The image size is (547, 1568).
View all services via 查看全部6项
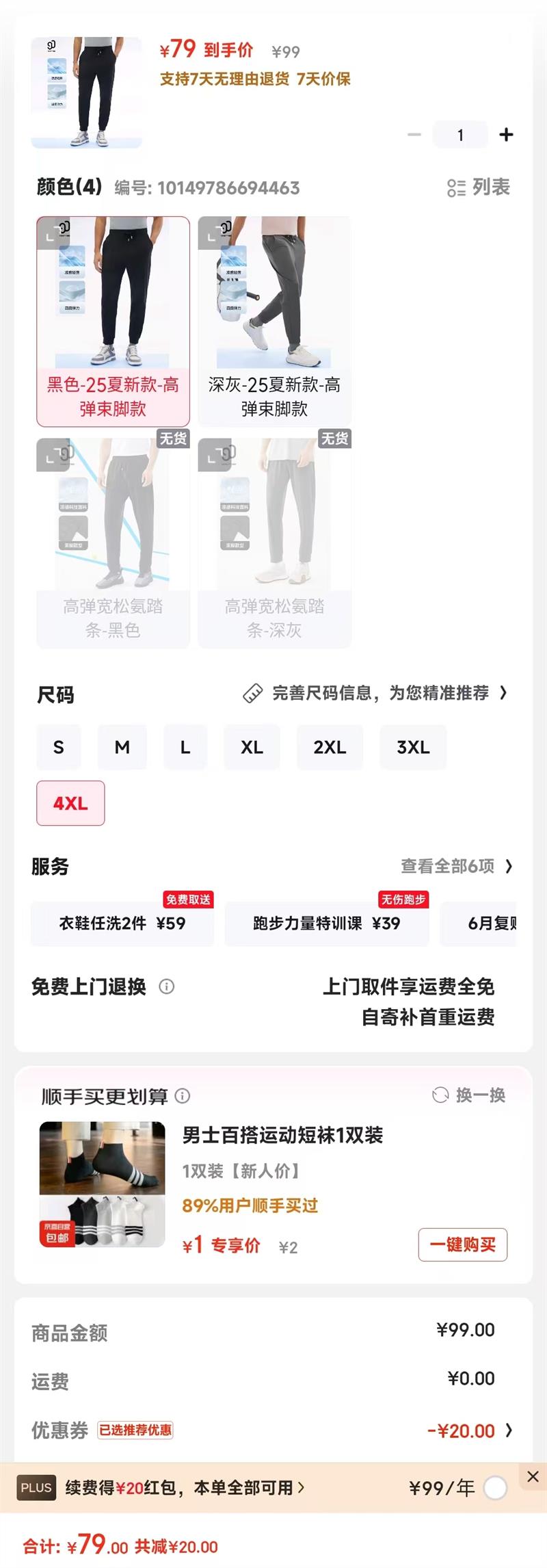456,866
